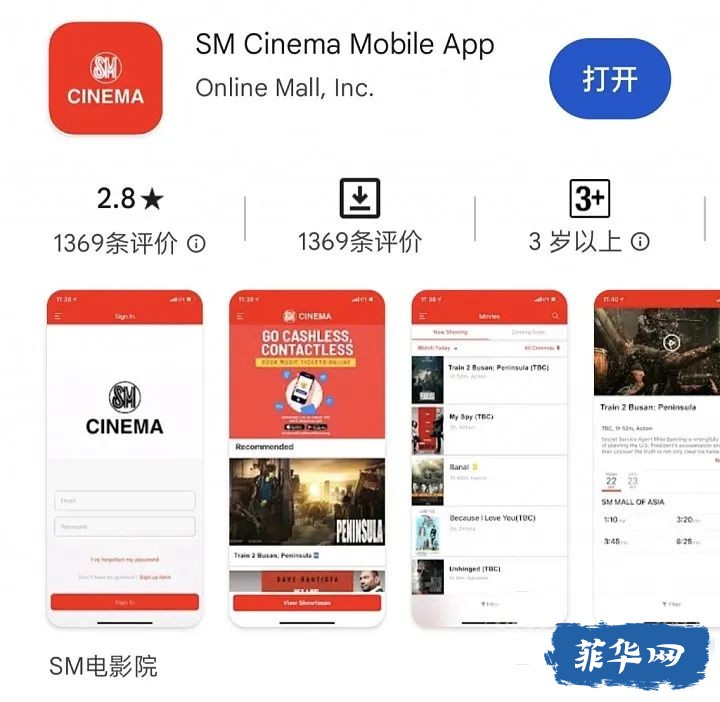
Task: Open the SM Cinema app with 打开 button
Action: (610, 79)
